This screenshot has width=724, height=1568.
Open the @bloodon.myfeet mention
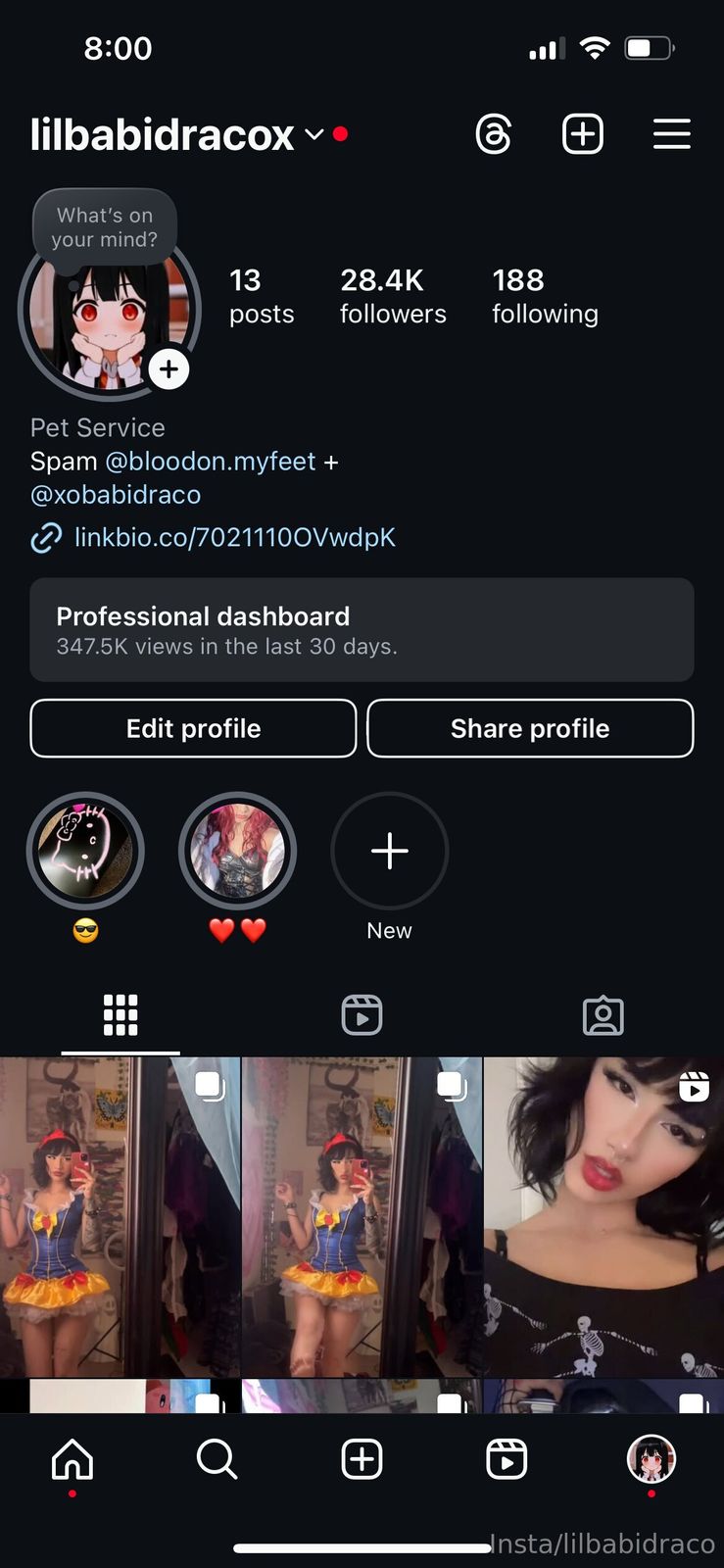click(211, 461)
